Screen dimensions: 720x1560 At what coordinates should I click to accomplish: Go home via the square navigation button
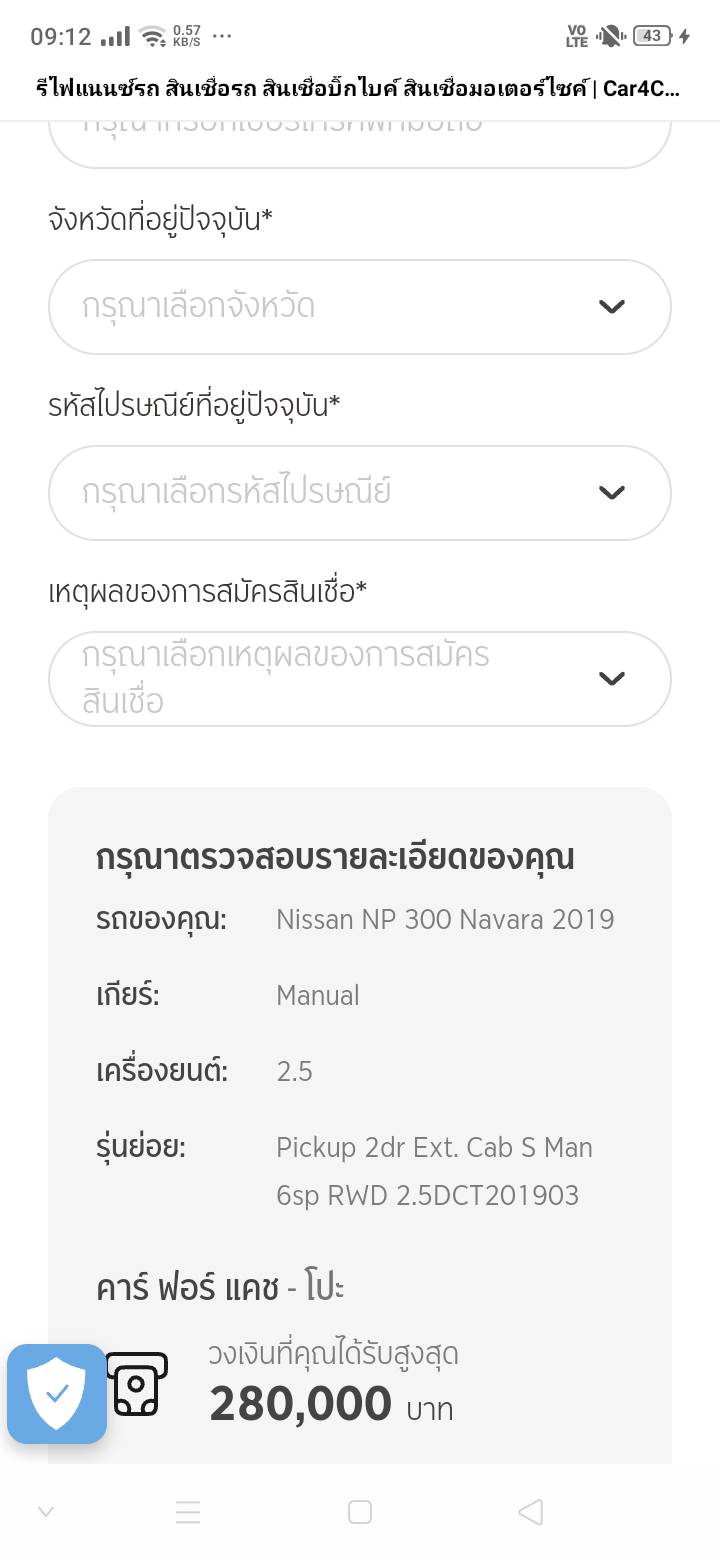[360, 1512]
